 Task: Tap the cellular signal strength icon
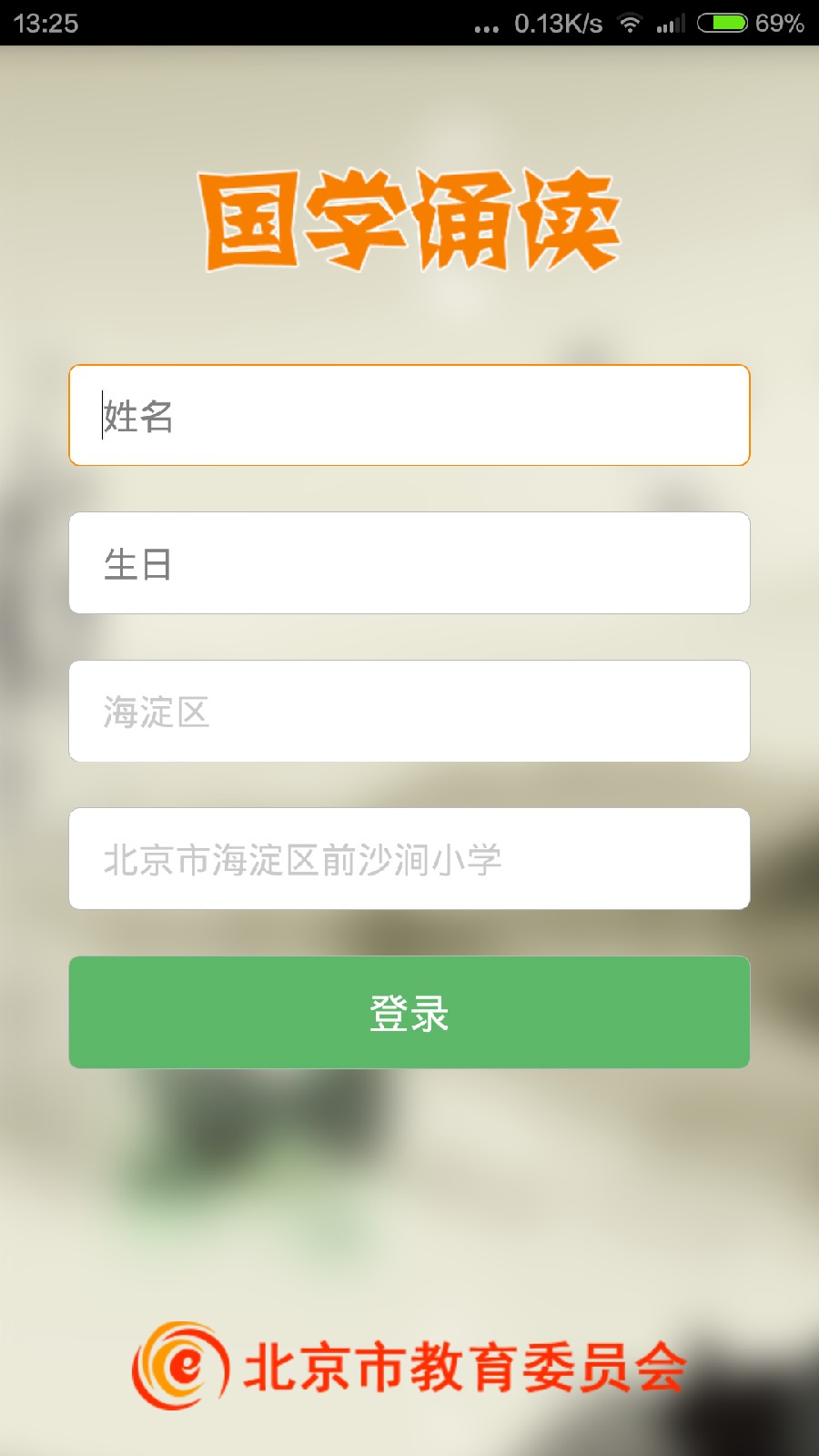coord(671,23)
